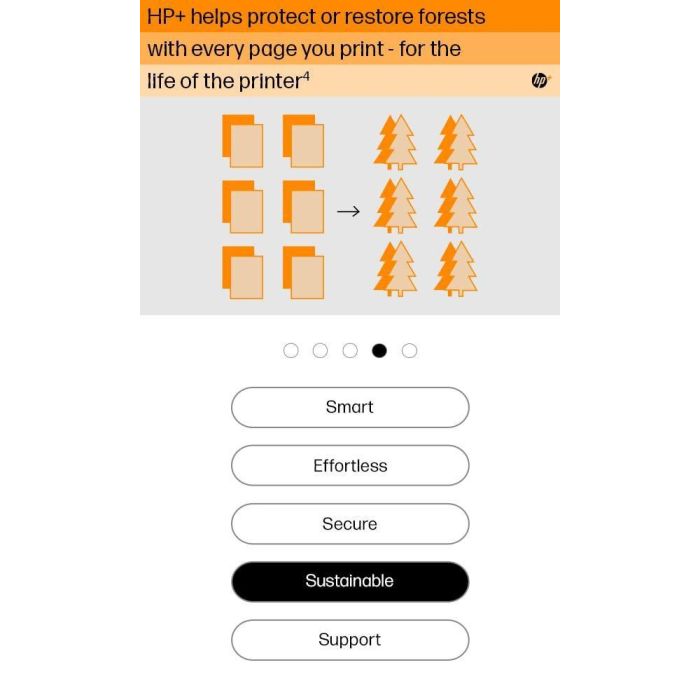This screenshot has height=700, width=700.
Task: Tap the last carousel dot
Action: pos(409,350)
